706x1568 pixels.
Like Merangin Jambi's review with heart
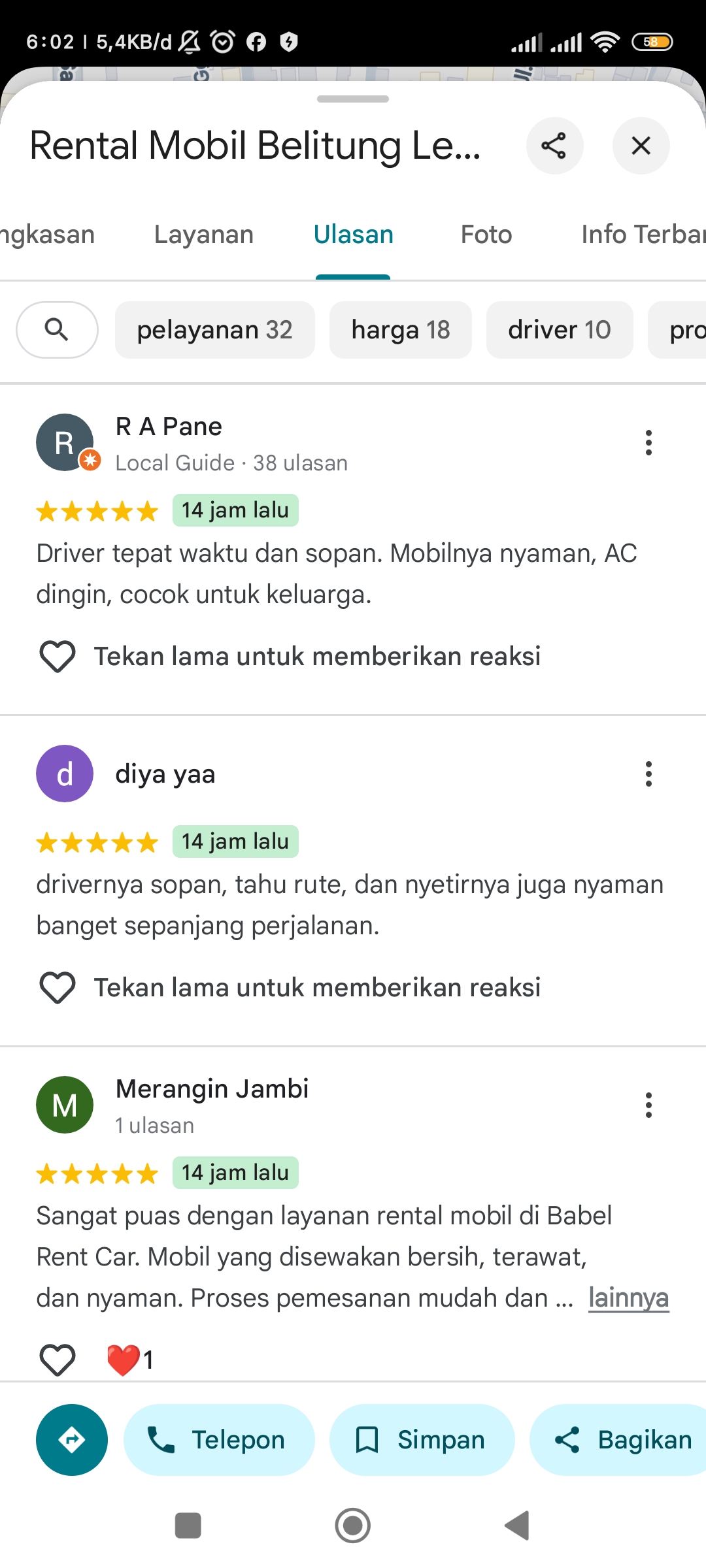(x=58, y=1360)
